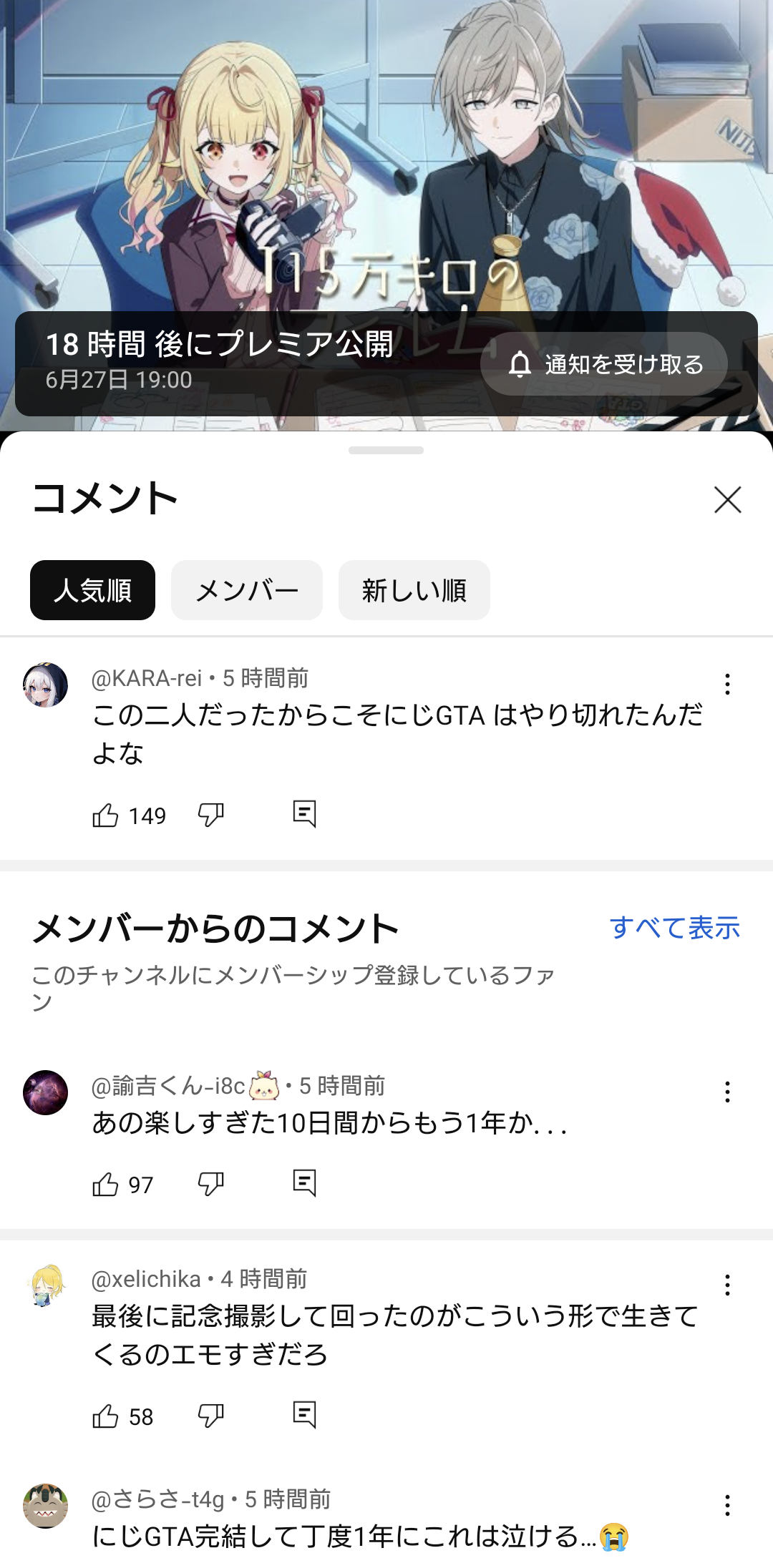Open options menu for @さらさ-t4g's comment
773x1568 pixels.
tap(727, 1505)
